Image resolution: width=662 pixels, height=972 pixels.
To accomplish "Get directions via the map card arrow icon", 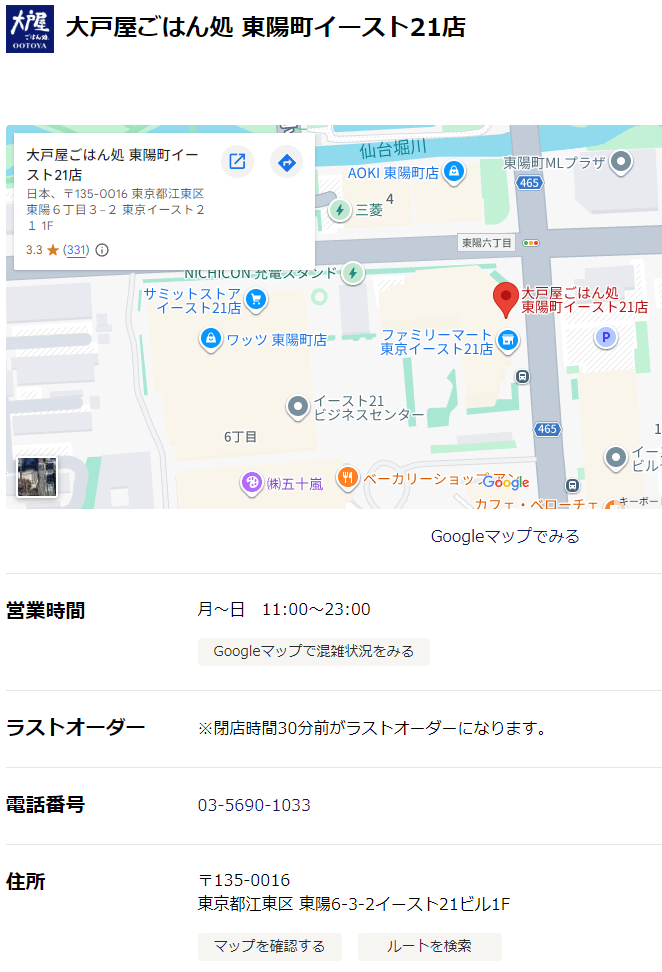I will coord(287,162).
